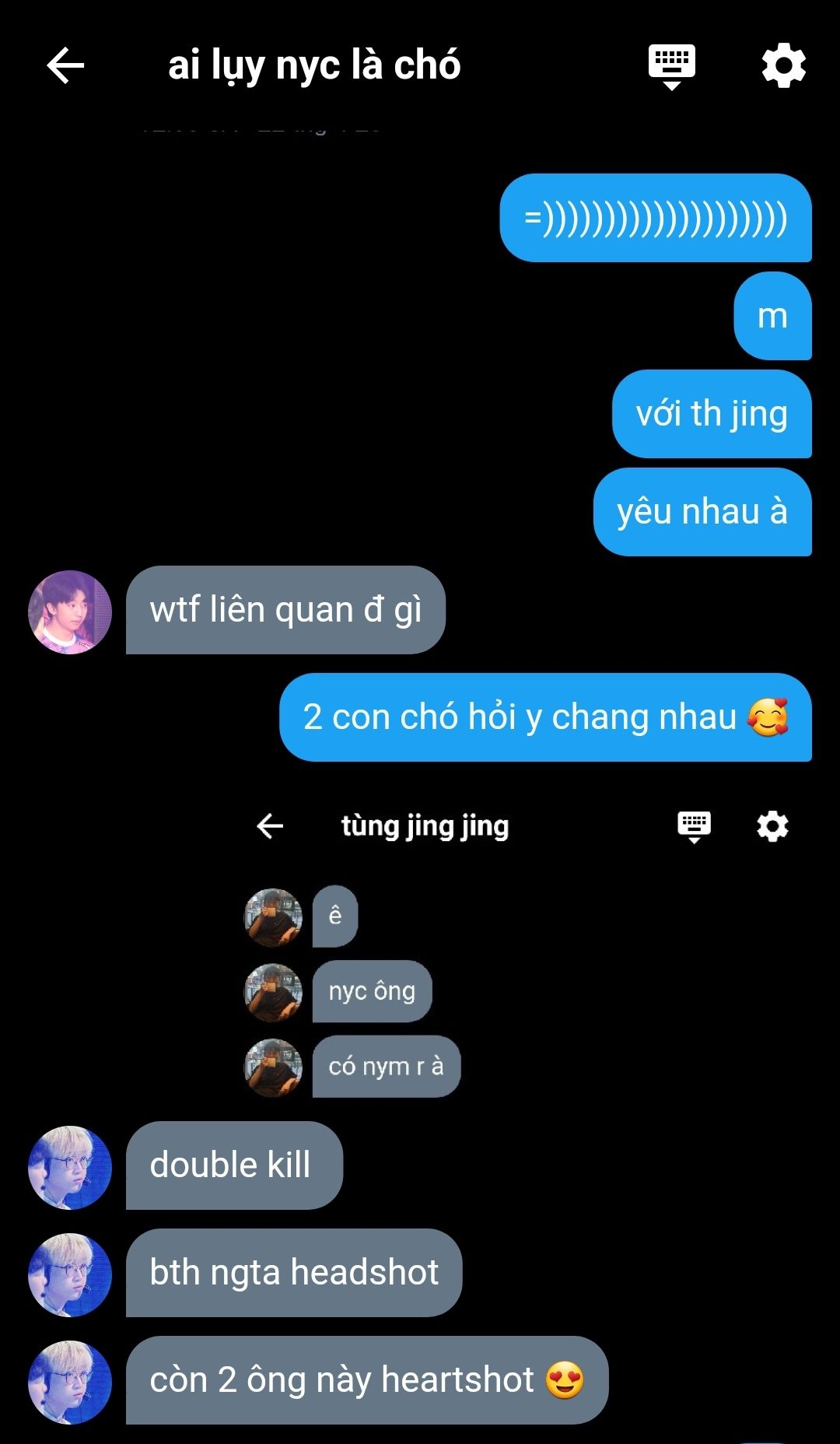Toggle the keyboard icon in the header
Image resolution: width=840 pixels, height=1444 pixels.
click(x=671, y=65)
